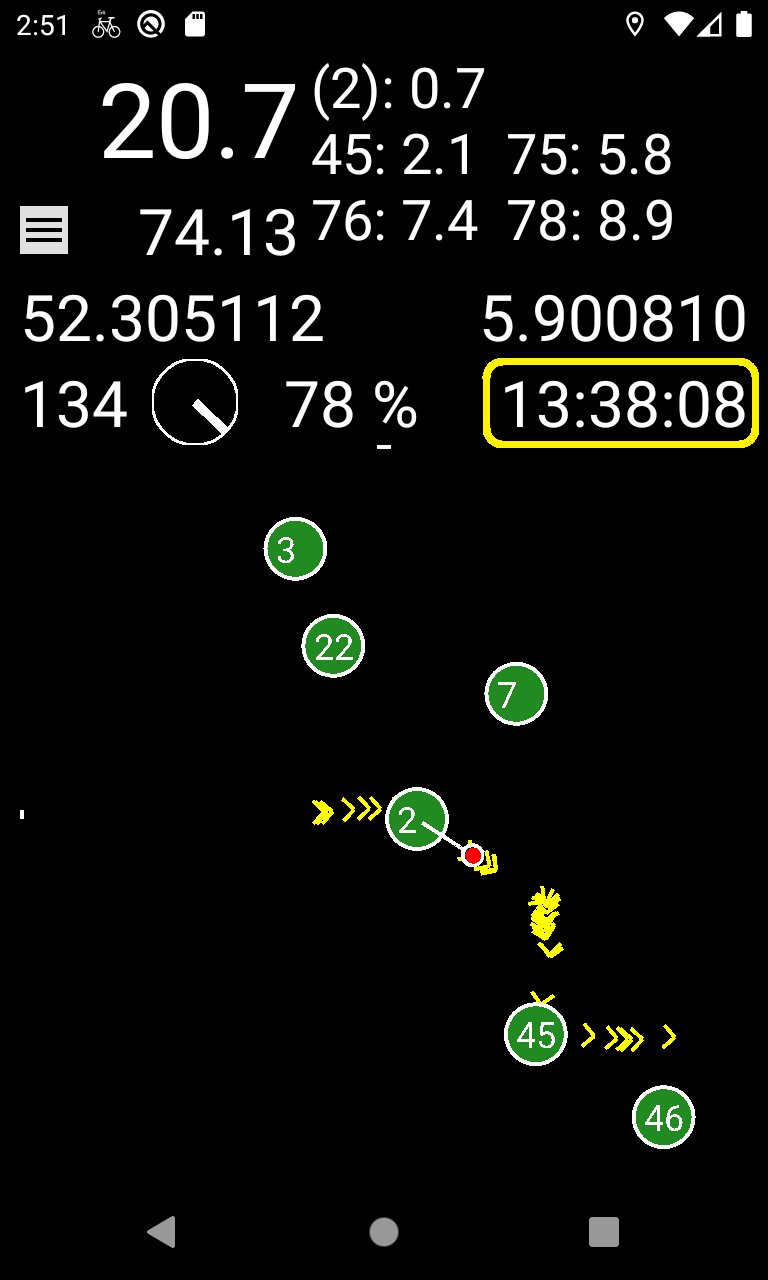Select node marker 2

pyautogui.click(x=416, y=820)
